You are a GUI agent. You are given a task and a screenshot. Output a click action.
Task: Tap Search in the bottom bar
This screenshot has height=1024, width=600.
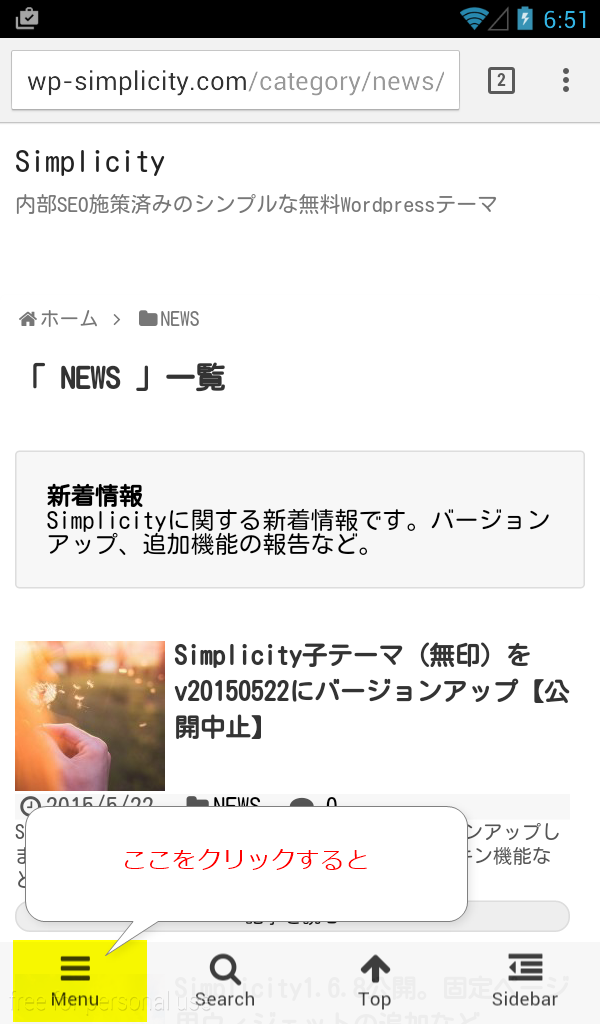coord(225,980)
